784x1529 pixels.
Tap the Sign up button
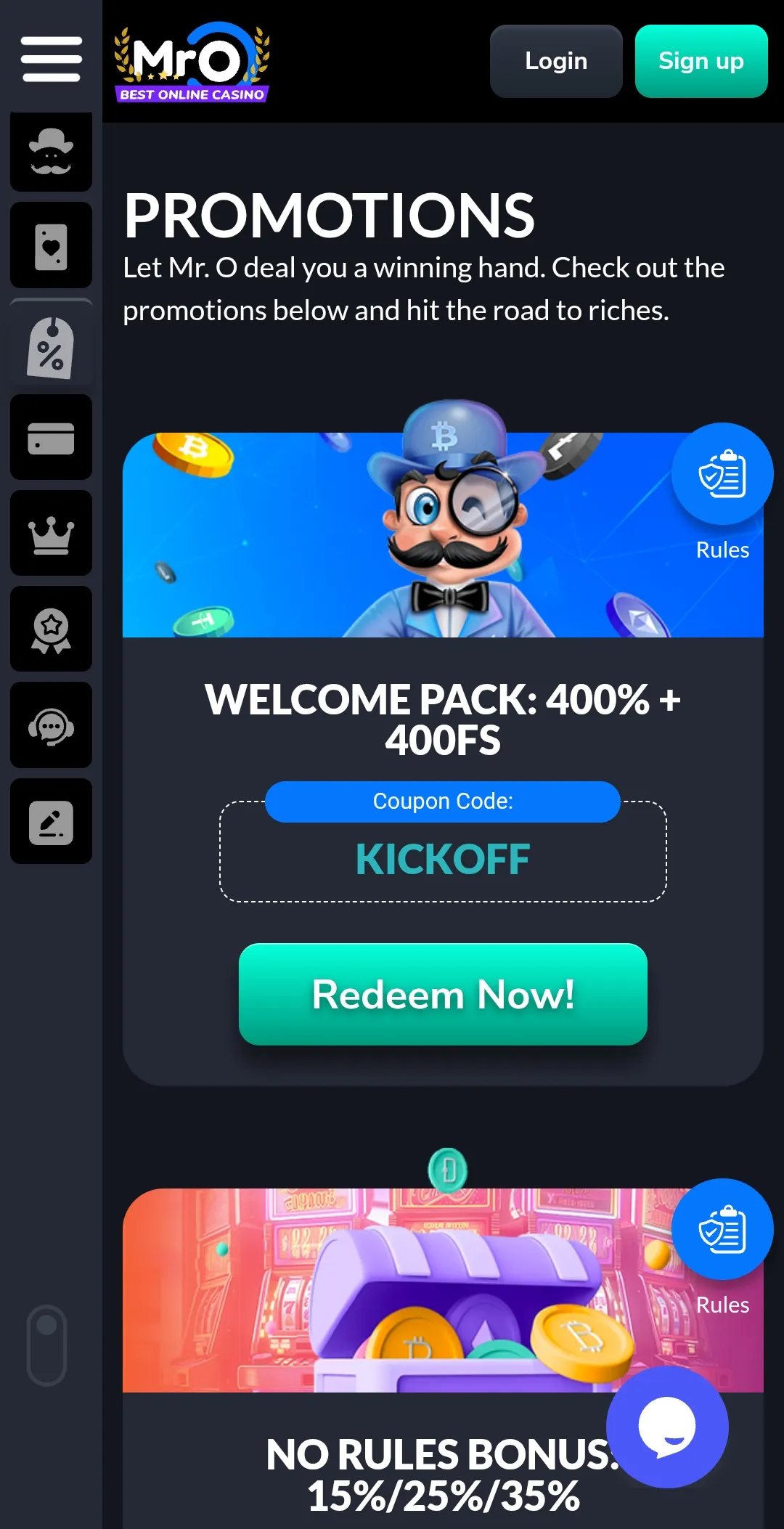click(701, 62)
